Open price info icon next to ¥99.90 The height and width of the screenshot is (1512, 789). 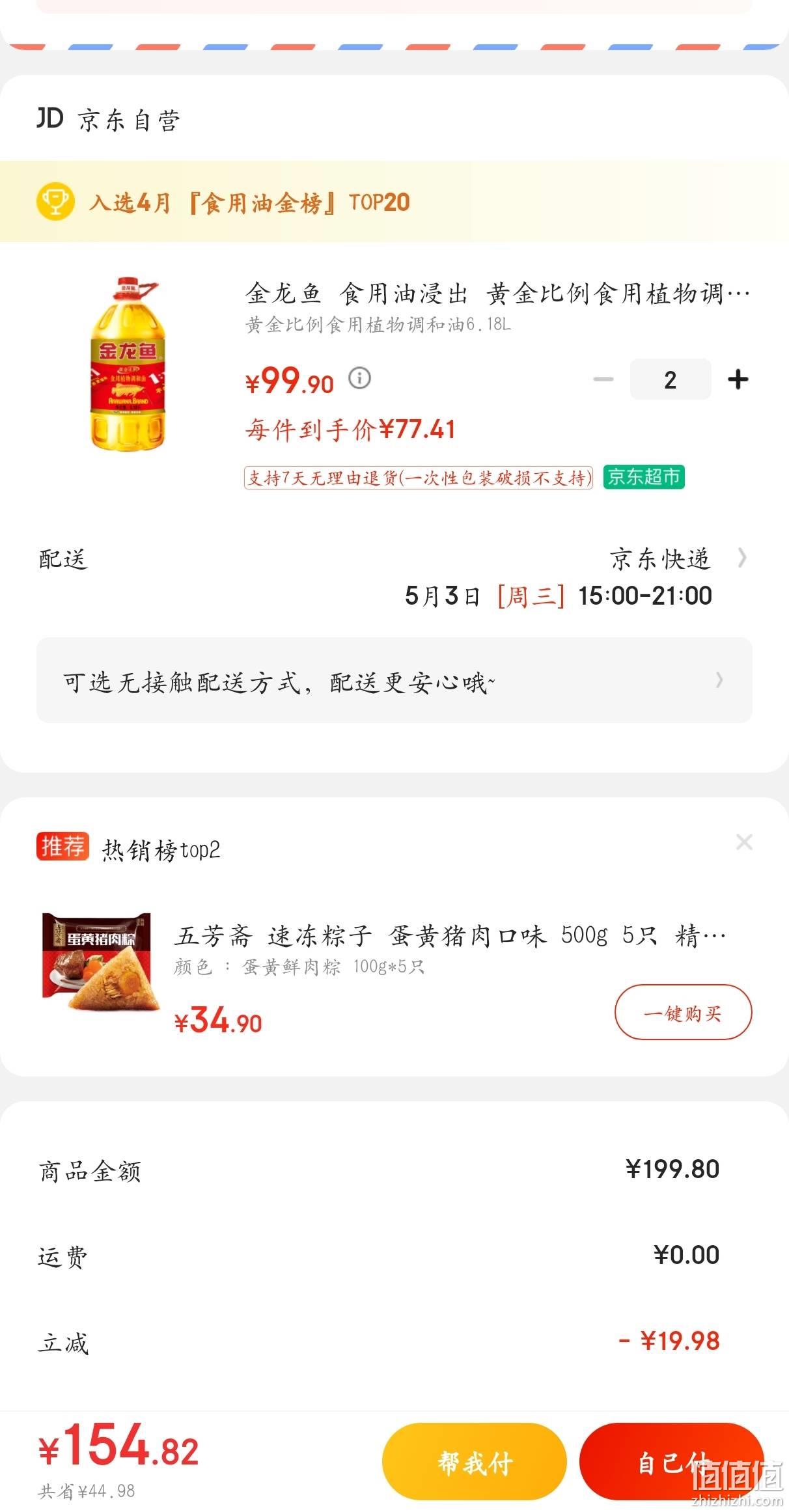click(x=359, y=378)
